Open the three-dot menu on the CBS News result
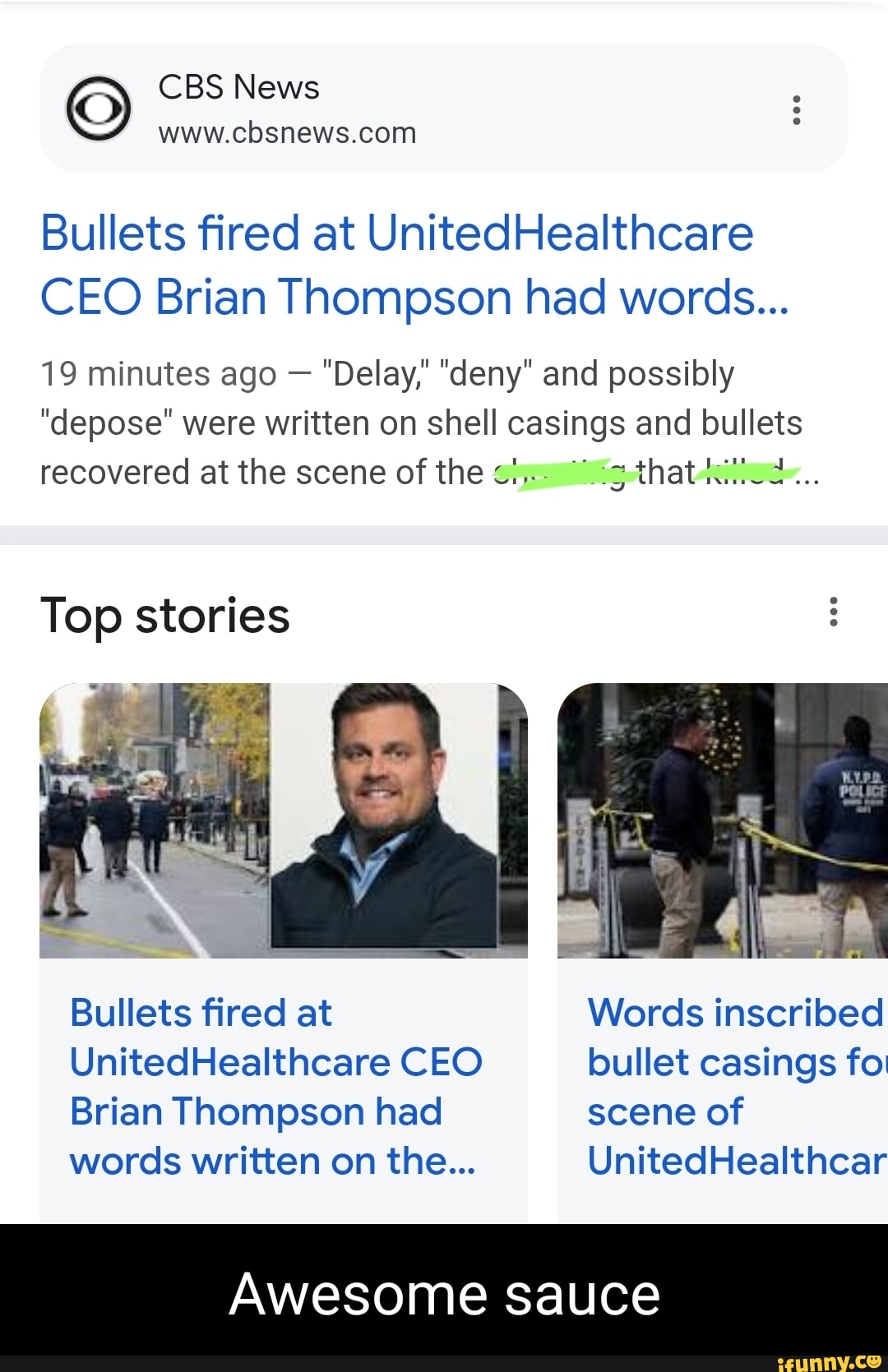This screenshot has width=888, height=1372. click(795, 109)
